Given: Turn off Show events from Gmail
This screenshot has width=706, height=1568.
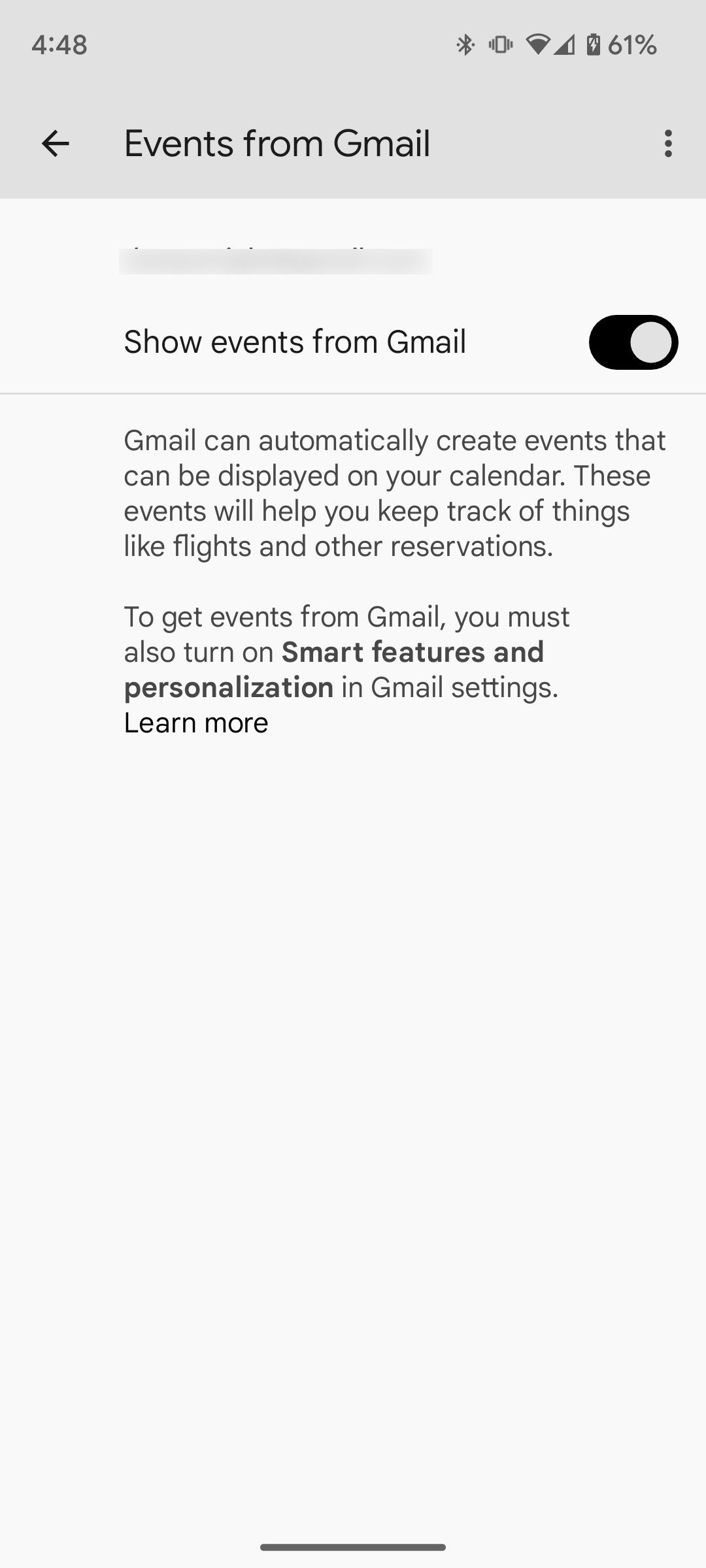Looking at the screenshot, I should tap(633, 342).
